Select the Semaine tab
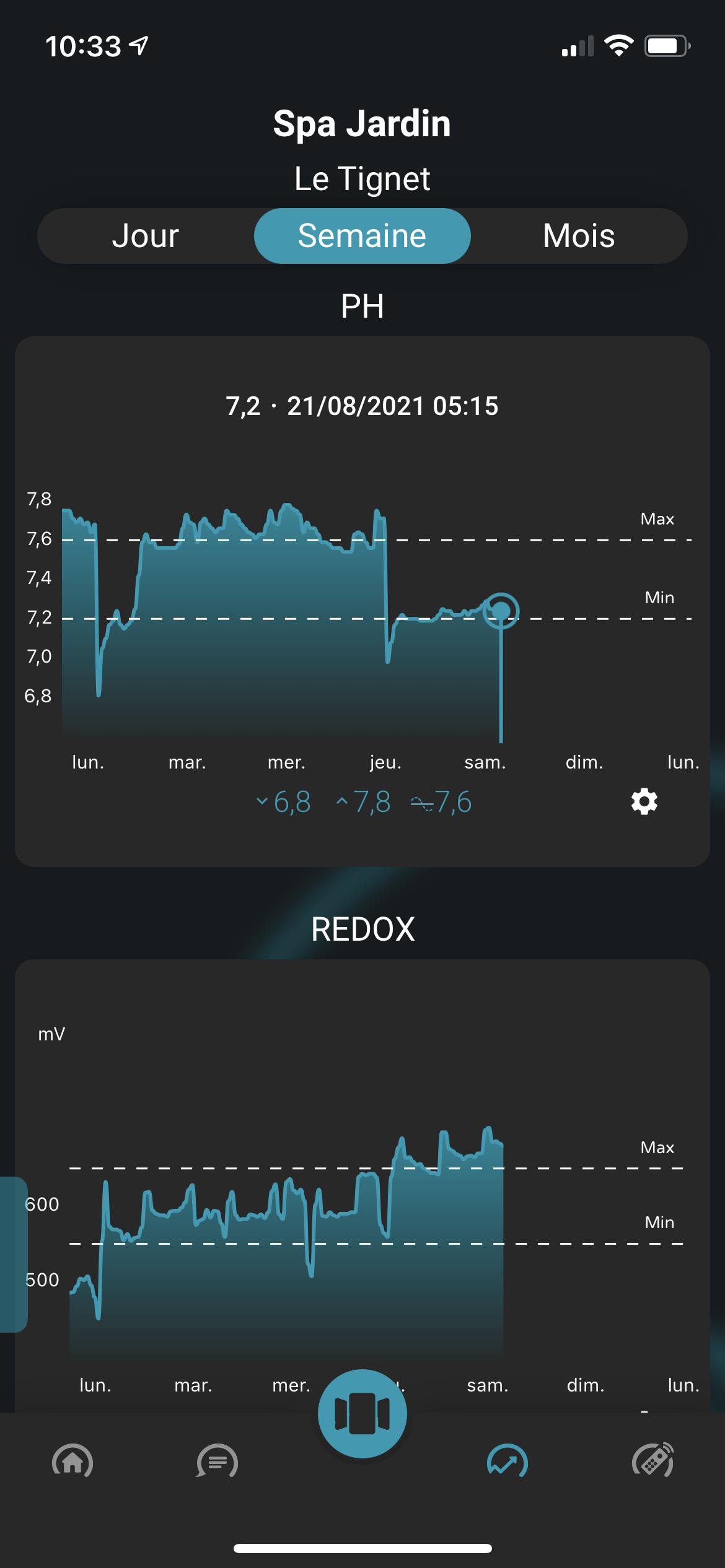 tap(362, 236)
